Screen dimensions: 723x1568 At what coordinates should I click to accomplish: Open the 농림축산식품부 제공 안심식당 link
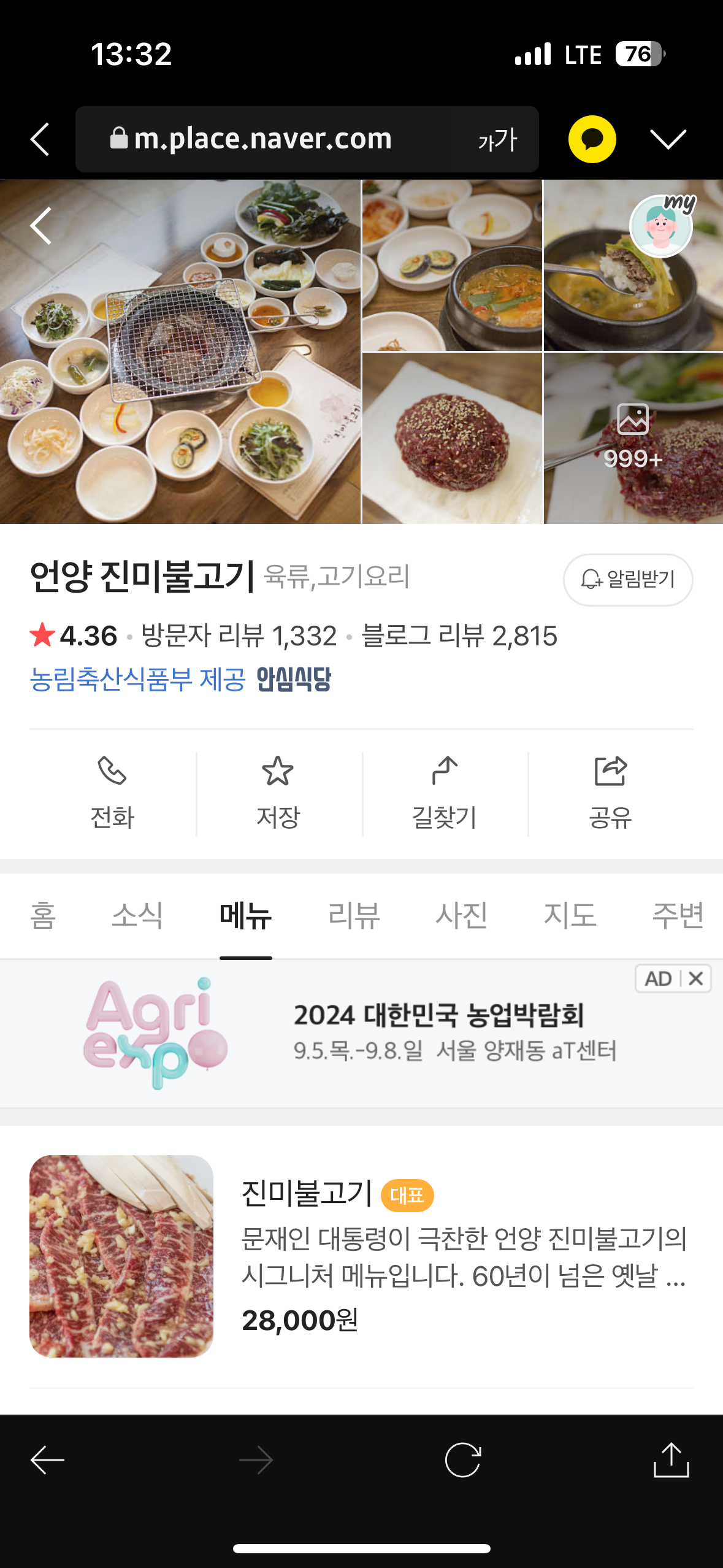coord(180,679)
